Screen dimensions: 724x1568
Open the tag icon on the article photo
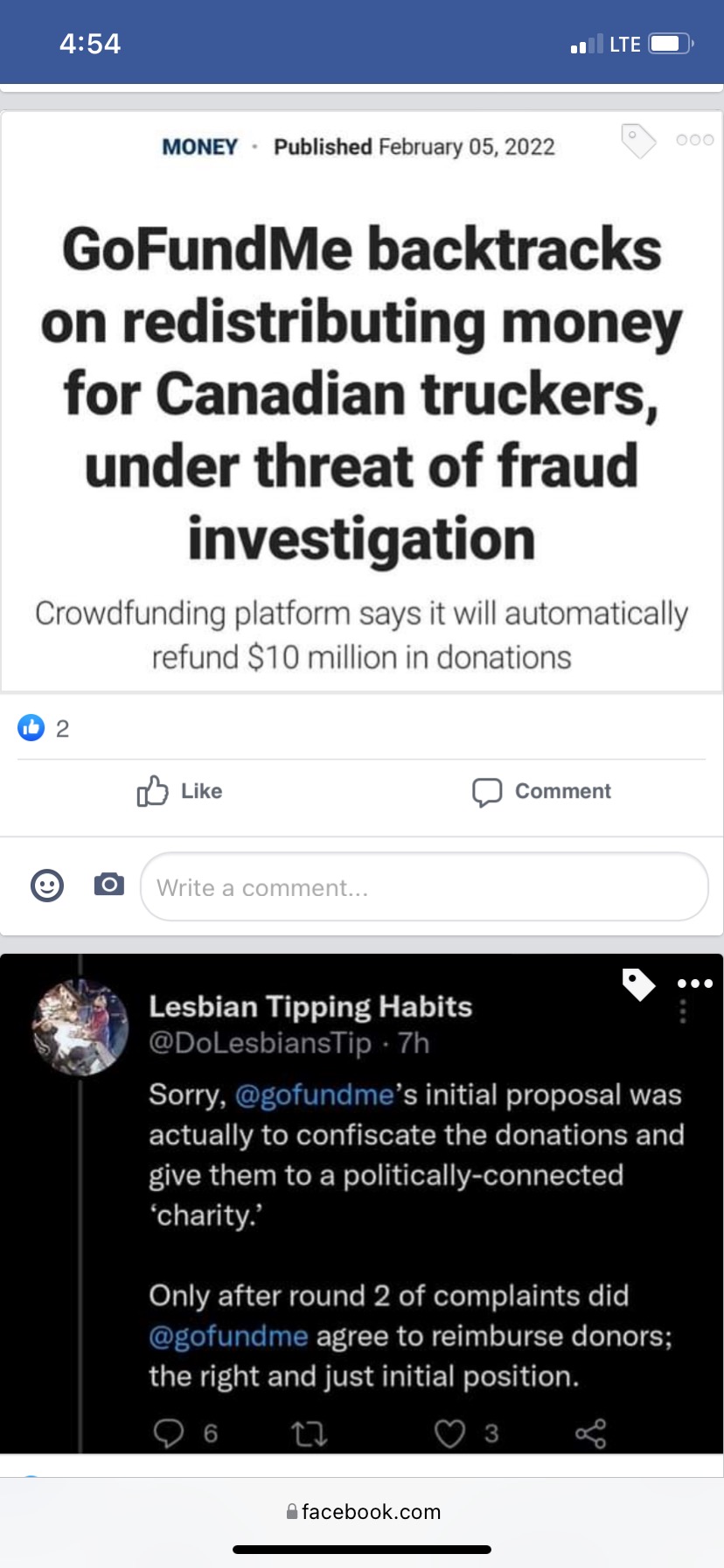pos(637,140)
